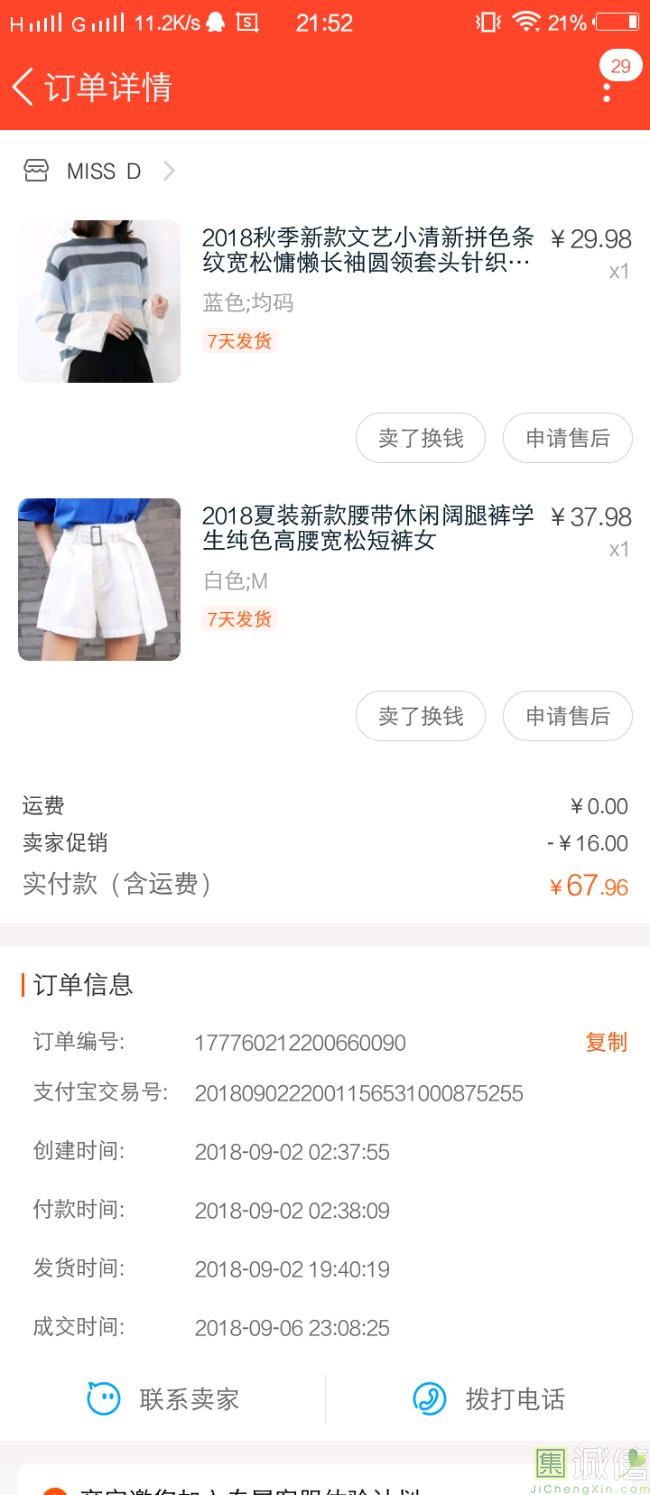
Task: Contact the seller via 联系卖家
Action: [x=165, y=1398]
